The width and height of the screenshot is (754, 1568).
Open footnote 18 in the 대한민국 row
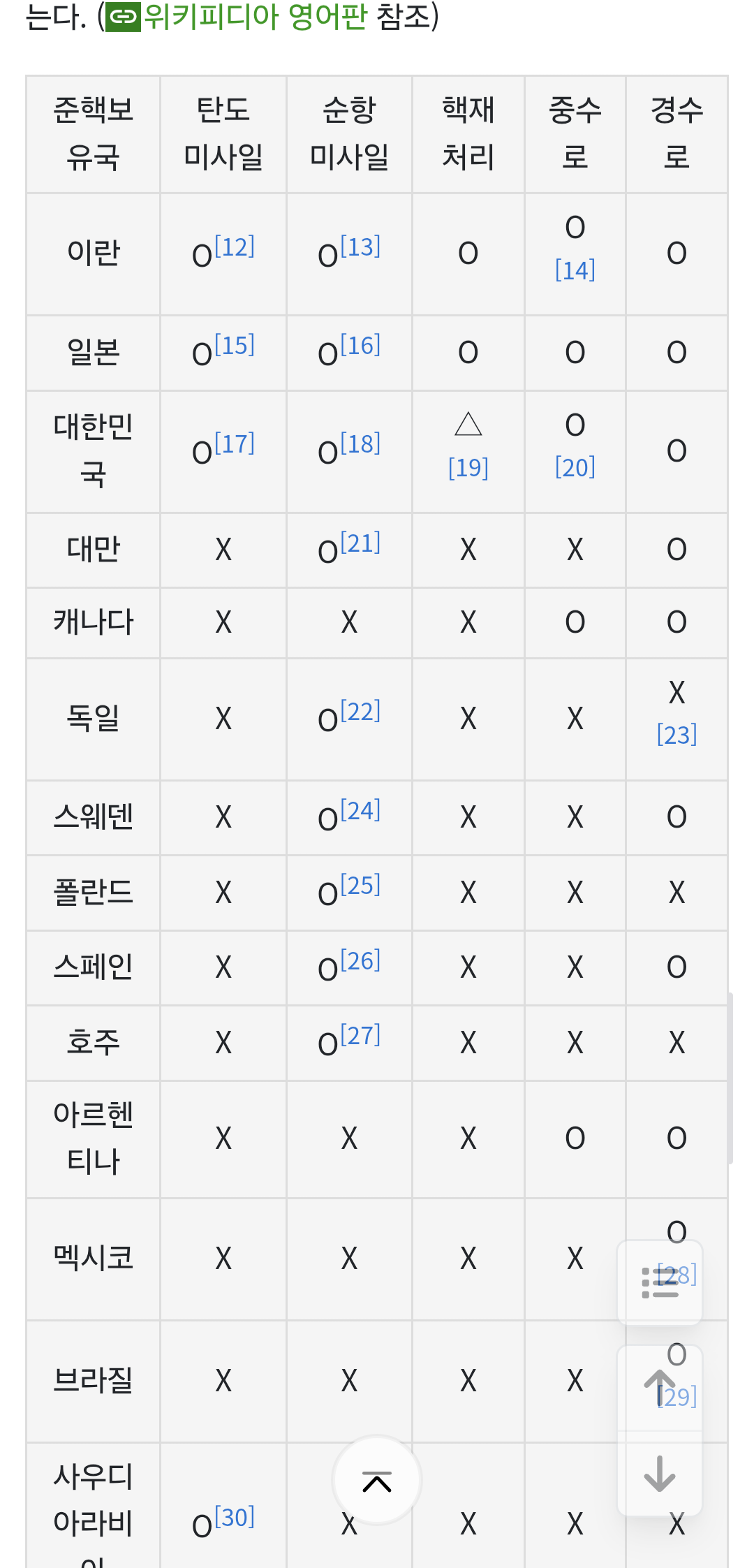(360, 444)
